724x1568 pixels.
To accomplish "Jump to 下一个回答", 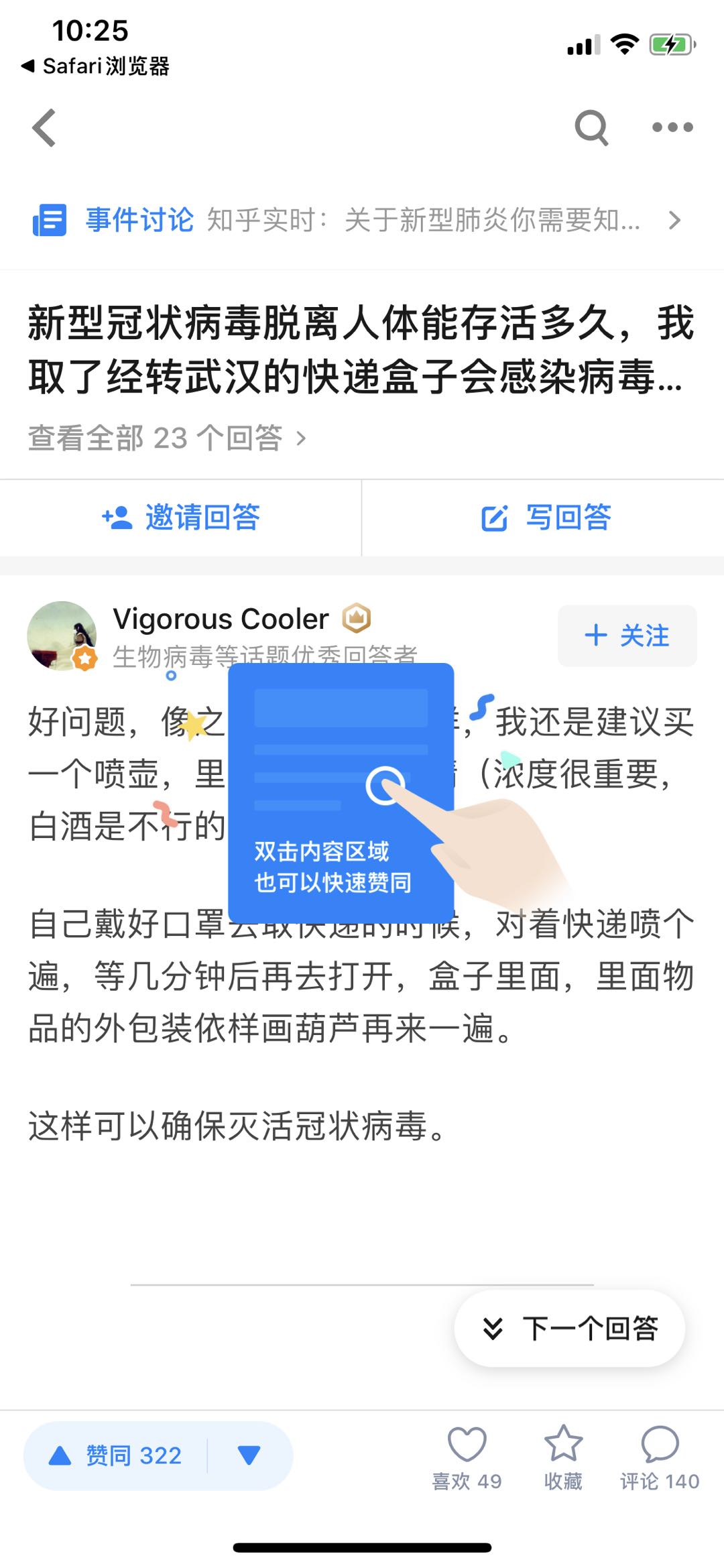I will (570, 1328).
